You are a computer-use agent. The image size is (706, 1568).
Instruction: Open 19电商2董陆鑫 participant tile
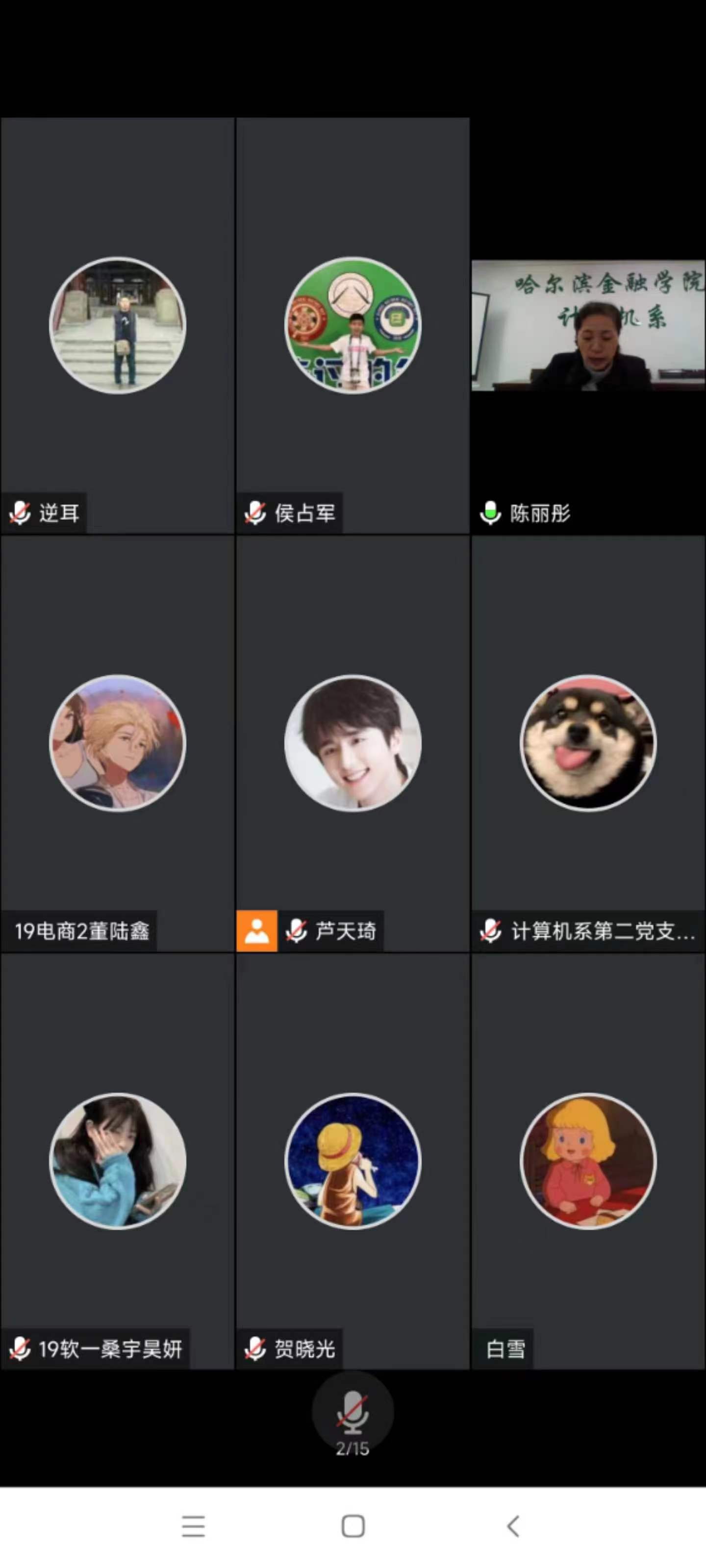point(118,743)
